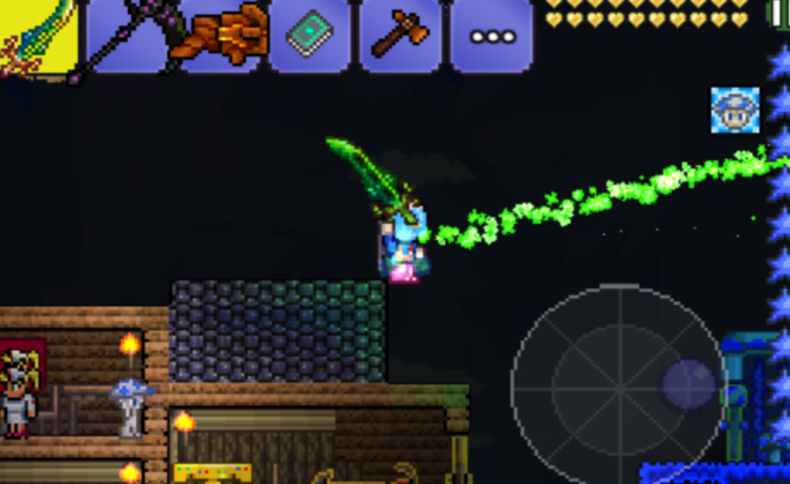Open the inventory with the three-dots button
This screenshot has width=790, height=484.
(x=490, y=36)
